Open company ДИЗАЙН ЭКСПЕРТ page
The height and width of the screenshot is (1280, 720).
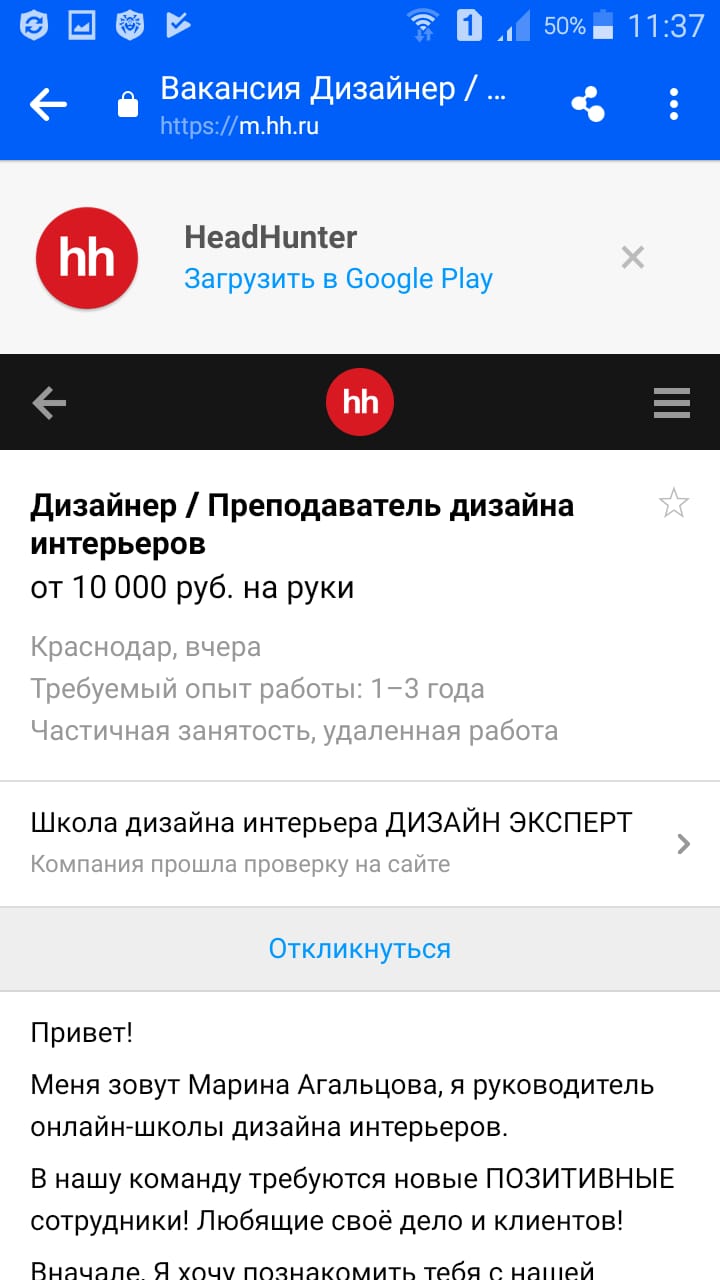pyautogui.click(x=360, y=844)
